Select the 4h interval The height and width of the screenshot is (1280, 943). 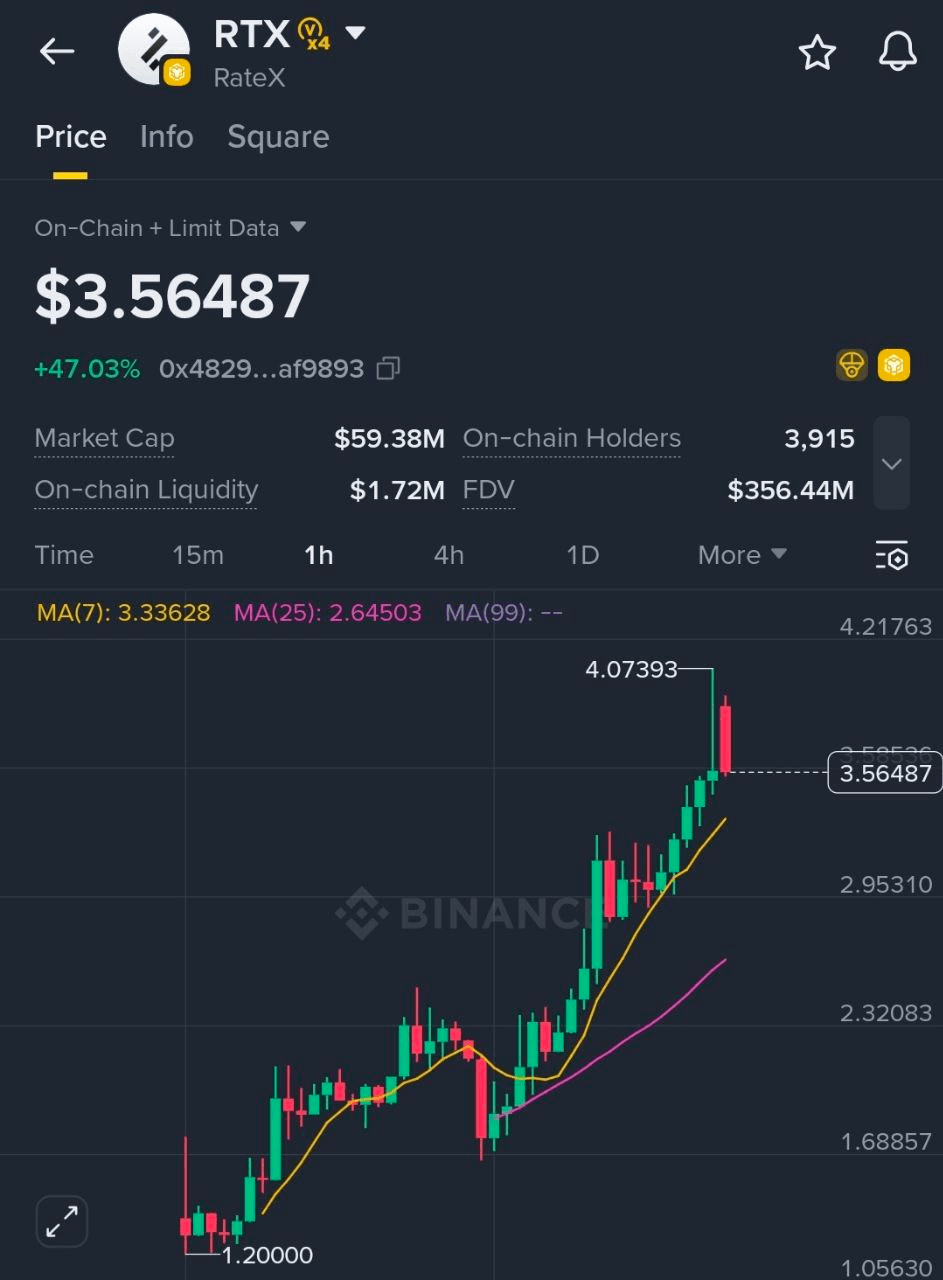click(449, 555)
